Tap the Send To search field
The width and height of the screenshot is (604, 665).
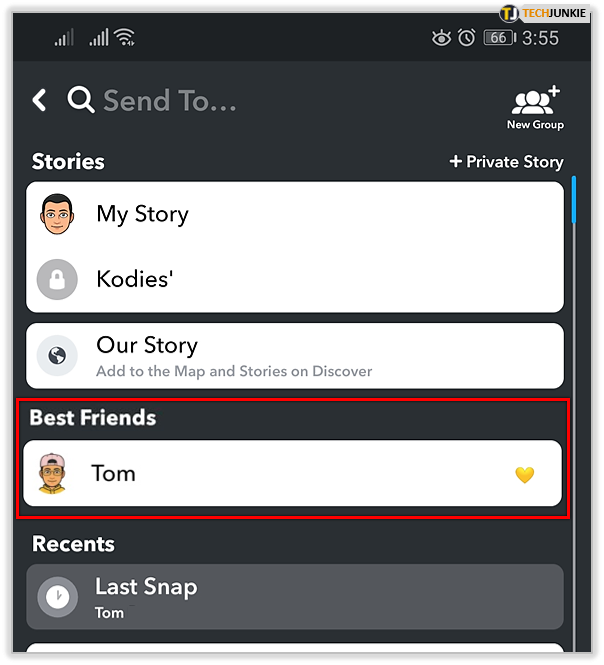170,100
